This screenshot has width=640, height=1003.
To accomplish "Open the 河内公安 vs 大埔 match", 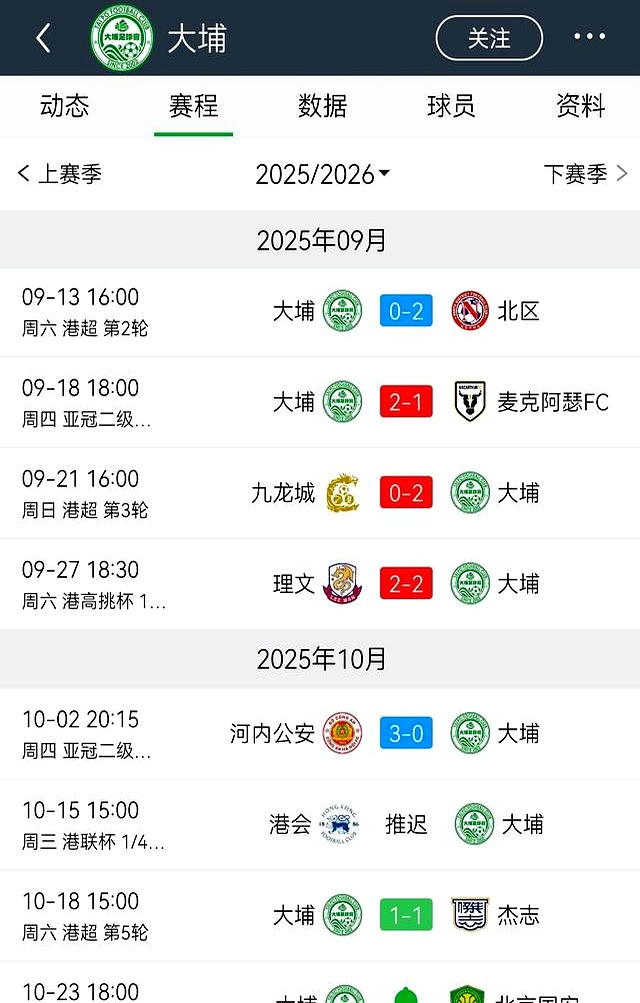I will pyautogui.click(x=406, y=734).
